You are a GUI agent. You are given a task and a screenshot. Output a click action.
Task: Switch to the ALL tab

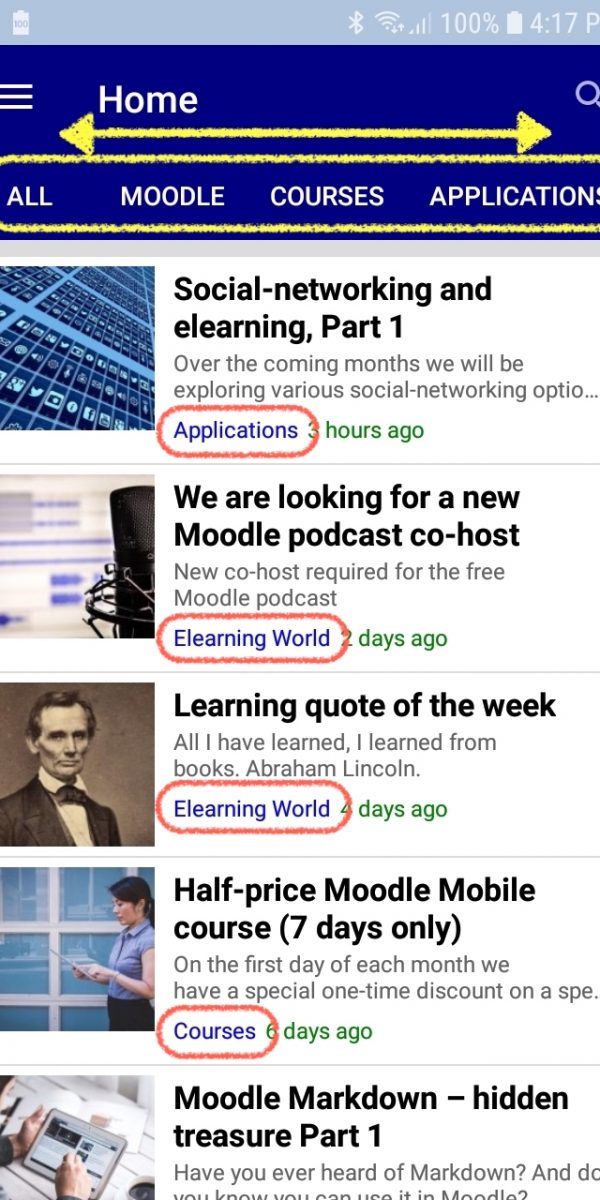(x=29, y=196)
